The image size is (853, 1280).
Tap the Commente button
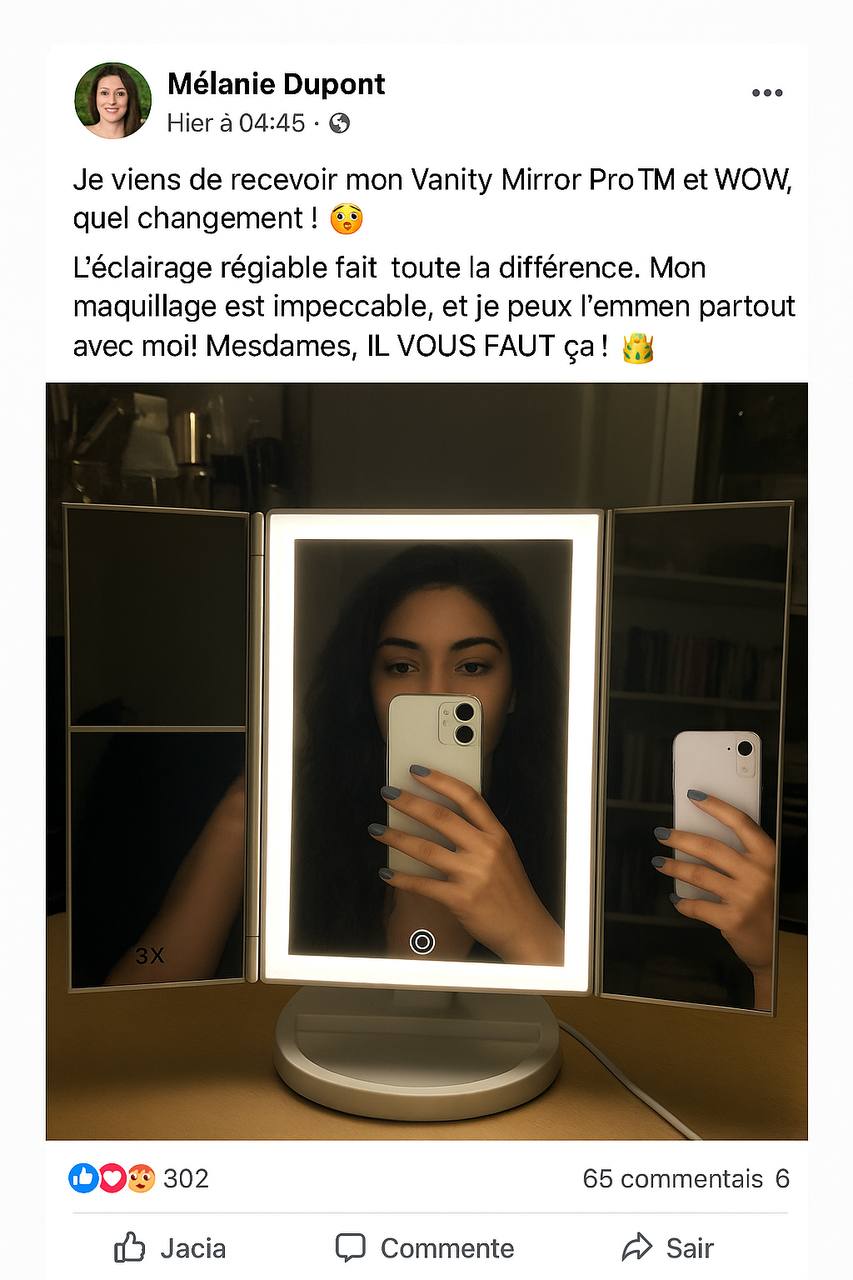[425, 1248]
